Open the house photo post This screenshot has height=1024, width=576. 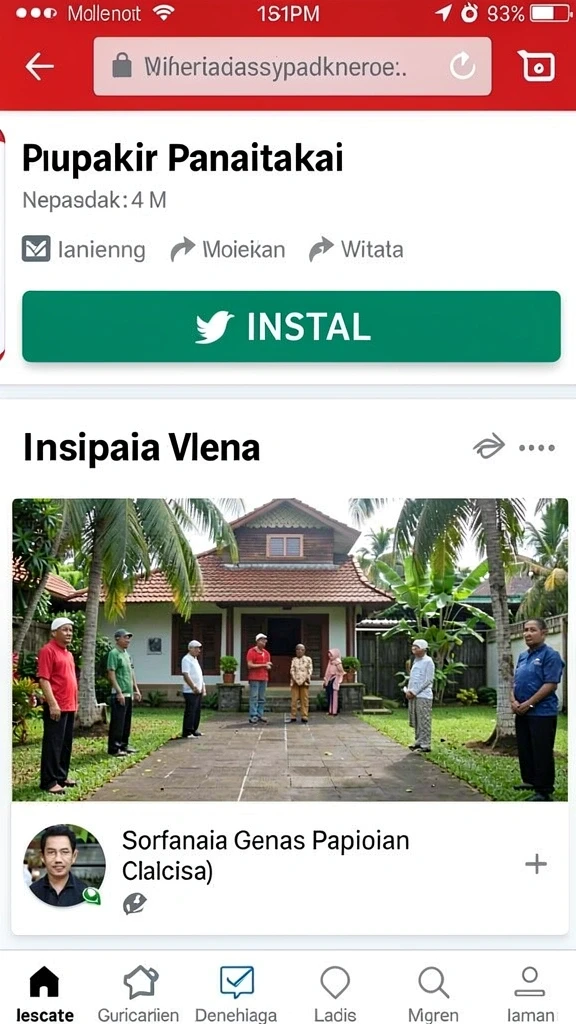point(290,650)
